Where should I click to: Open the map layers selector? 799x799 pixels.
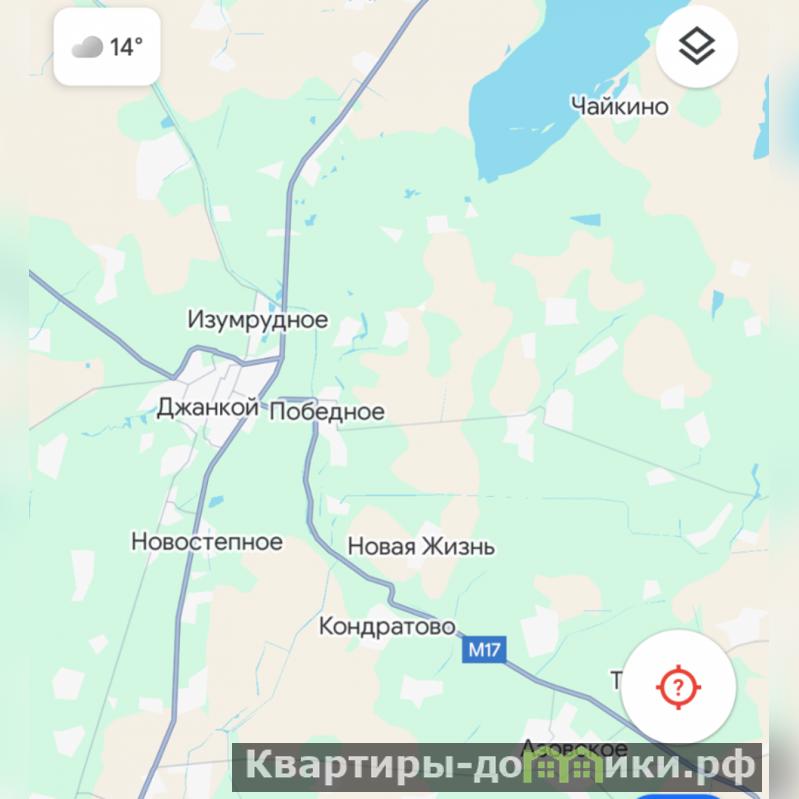click(696, 46)
